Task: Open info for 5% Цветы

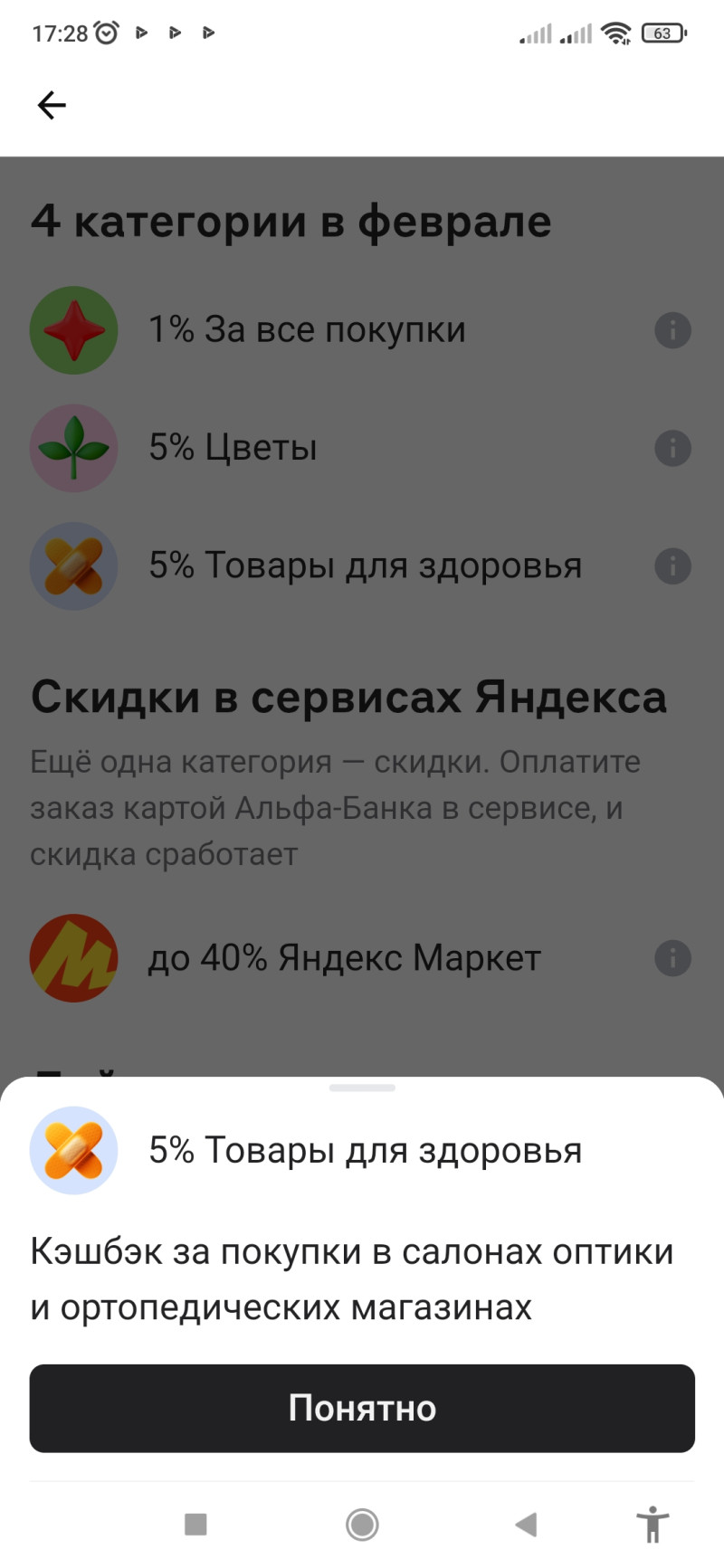Action: point(672,448)
